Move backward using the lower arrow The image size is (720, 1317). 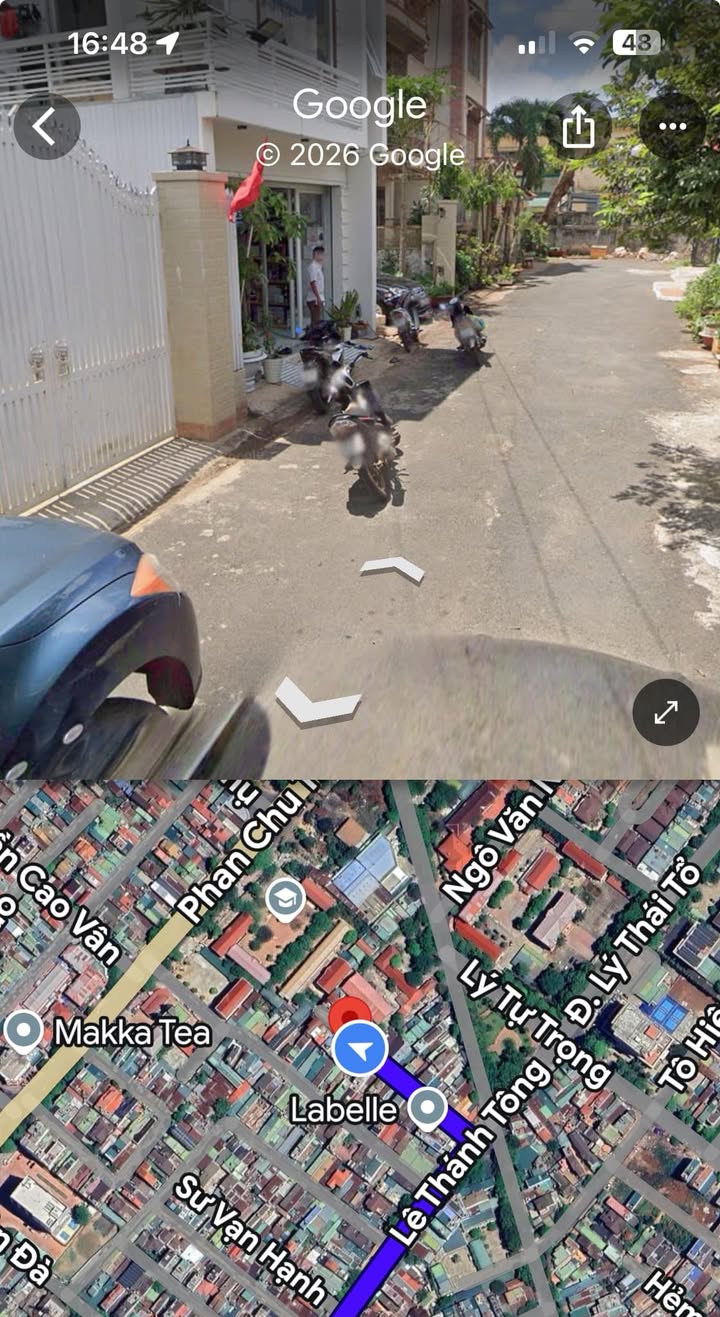(317, 701)
